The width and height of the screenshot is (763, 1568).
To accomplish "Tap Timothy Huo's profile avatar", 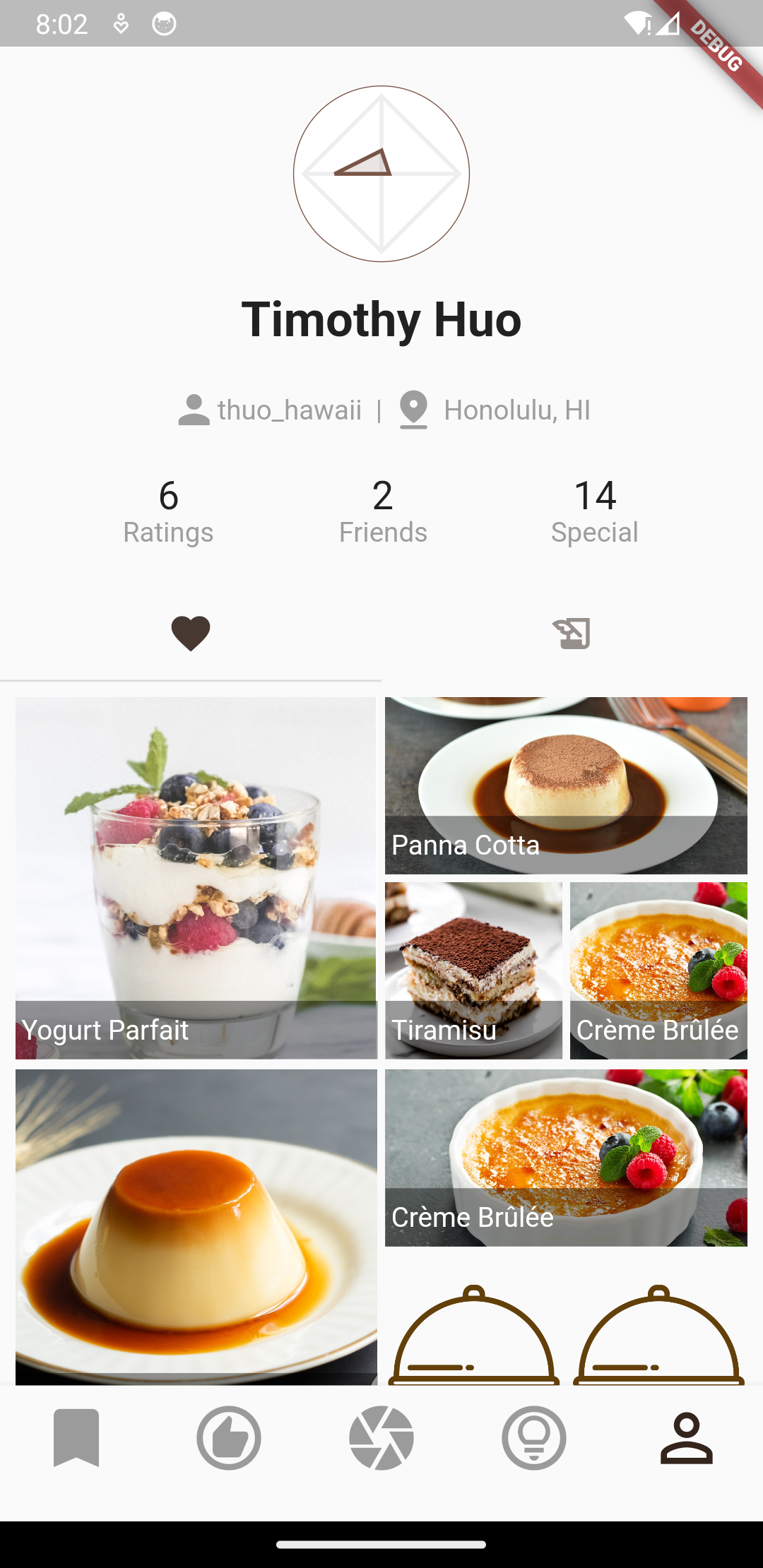I will (x=381, y=174).
